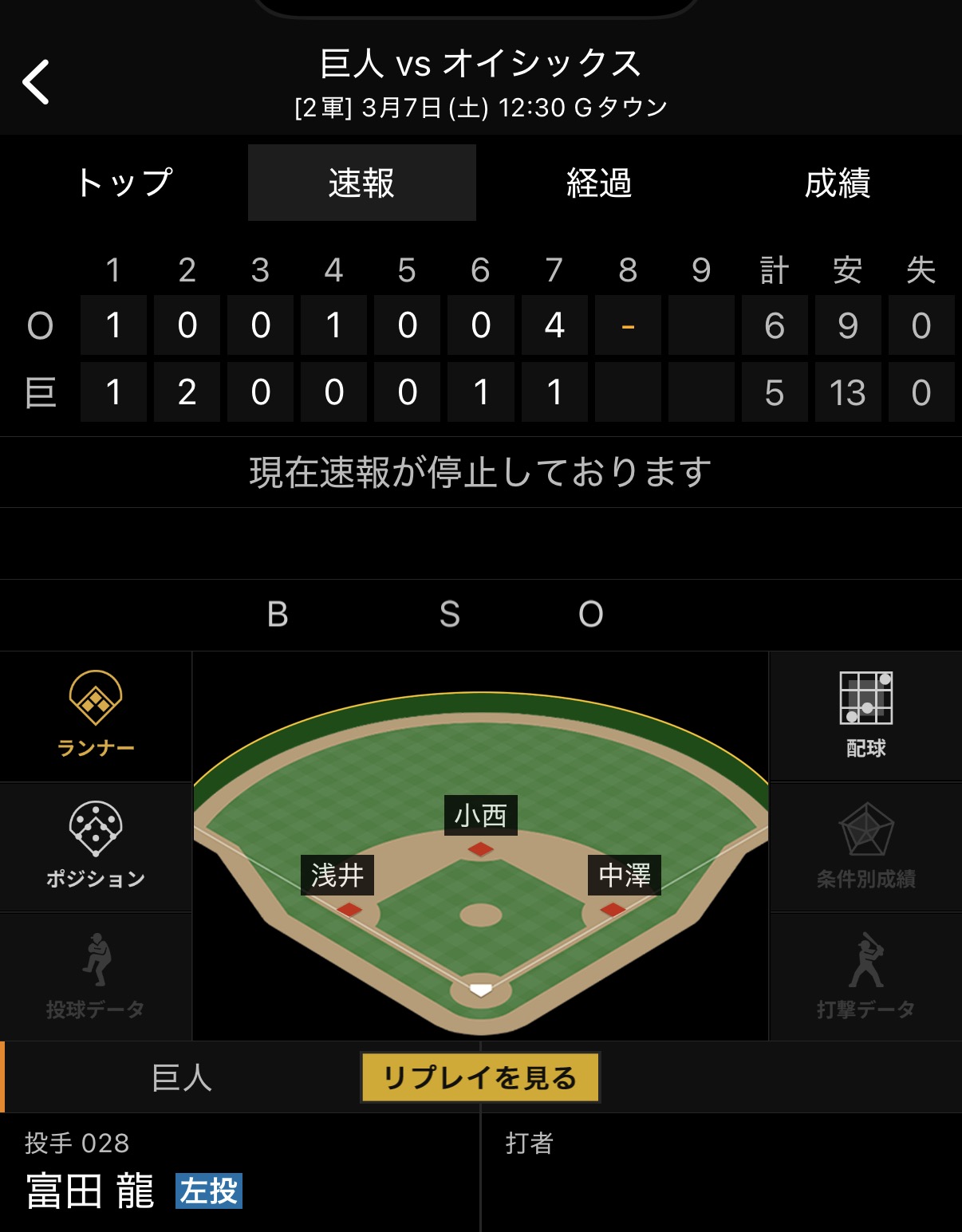
Task: Show the ランナー field view
Action: click(x=96, y=715)
